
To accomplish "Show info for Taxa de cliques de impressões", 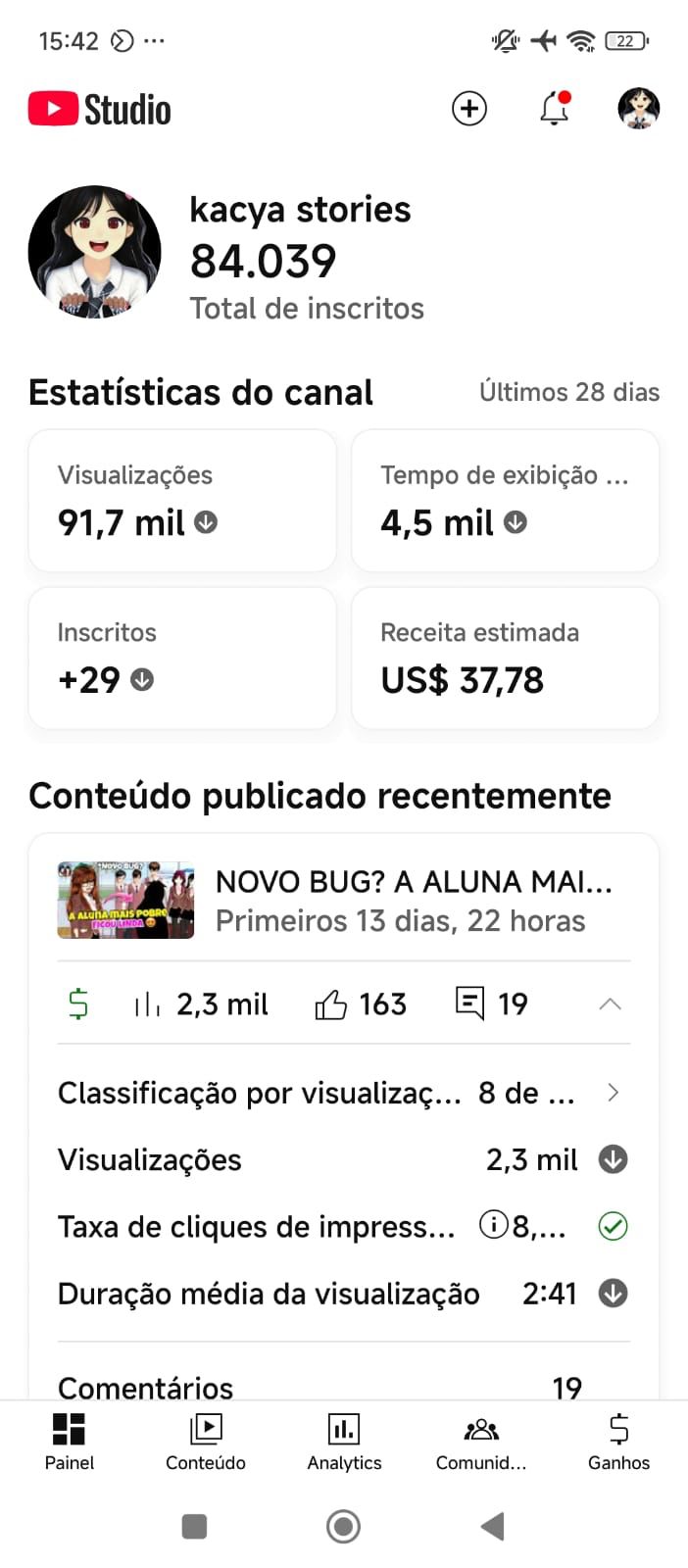I will click(x=493, y=1225).
